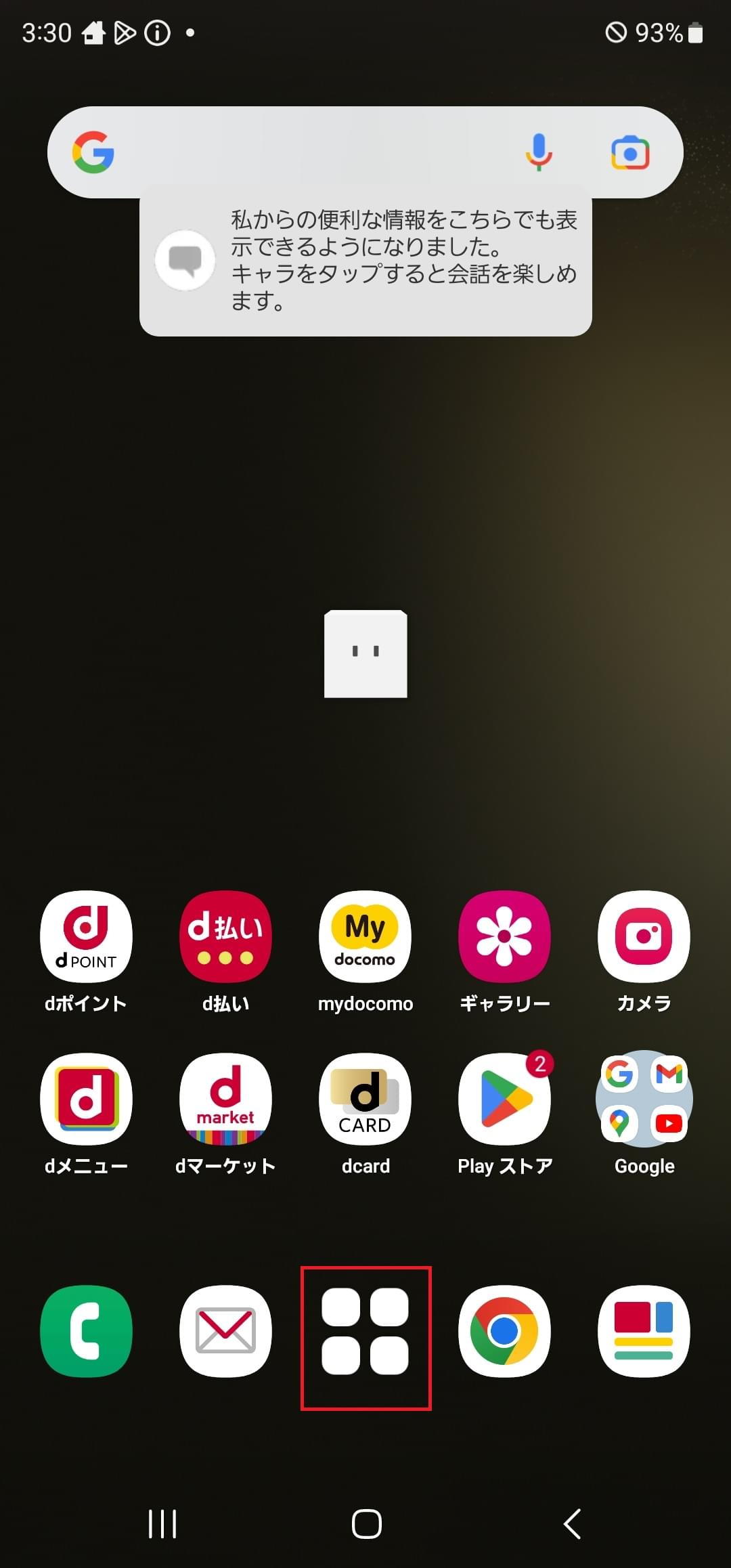Image resolution: width=731 pixels, height=1568 pixels.
Task: Open the dマーケット app
Action: pos(225,1099)
